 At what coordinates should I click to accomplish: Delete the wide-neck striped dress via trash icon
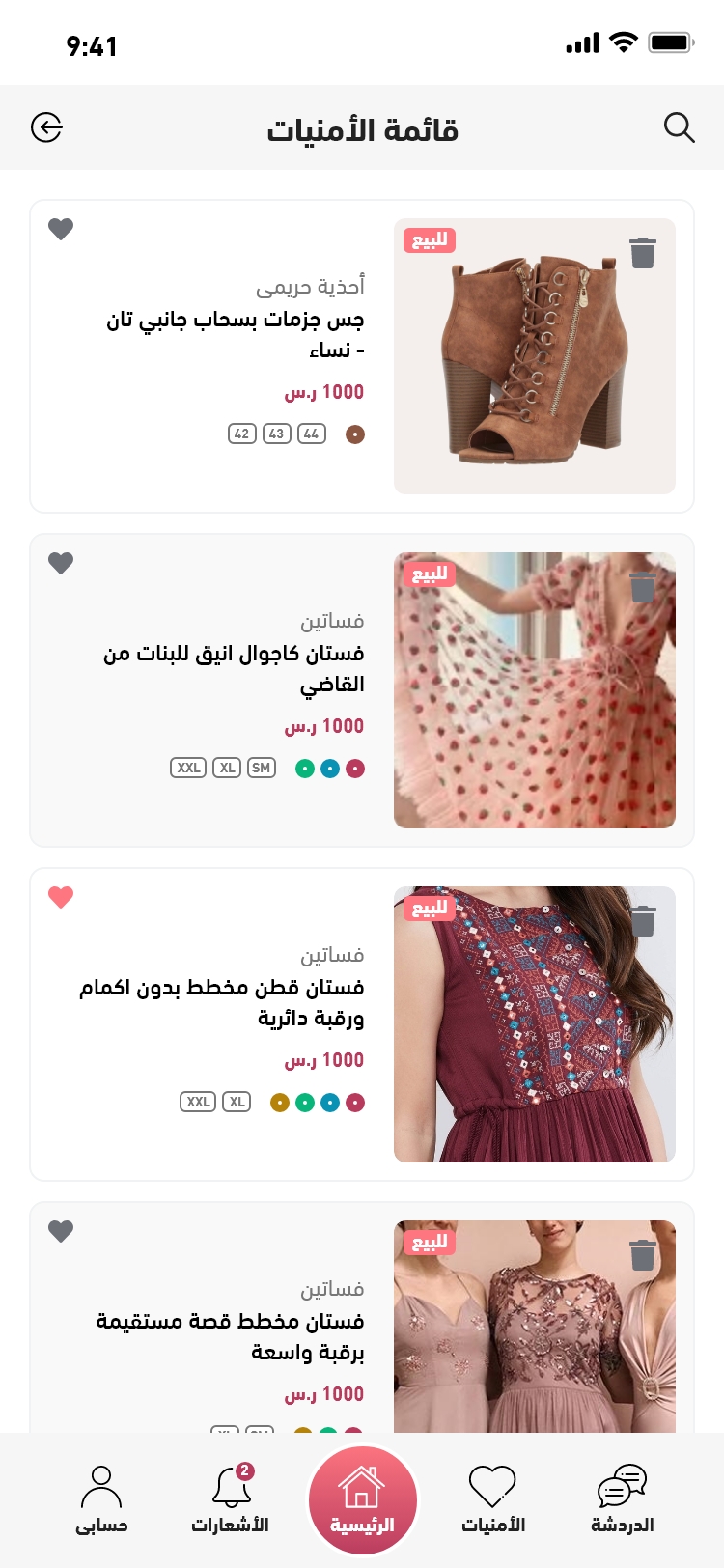point(642,1254)
